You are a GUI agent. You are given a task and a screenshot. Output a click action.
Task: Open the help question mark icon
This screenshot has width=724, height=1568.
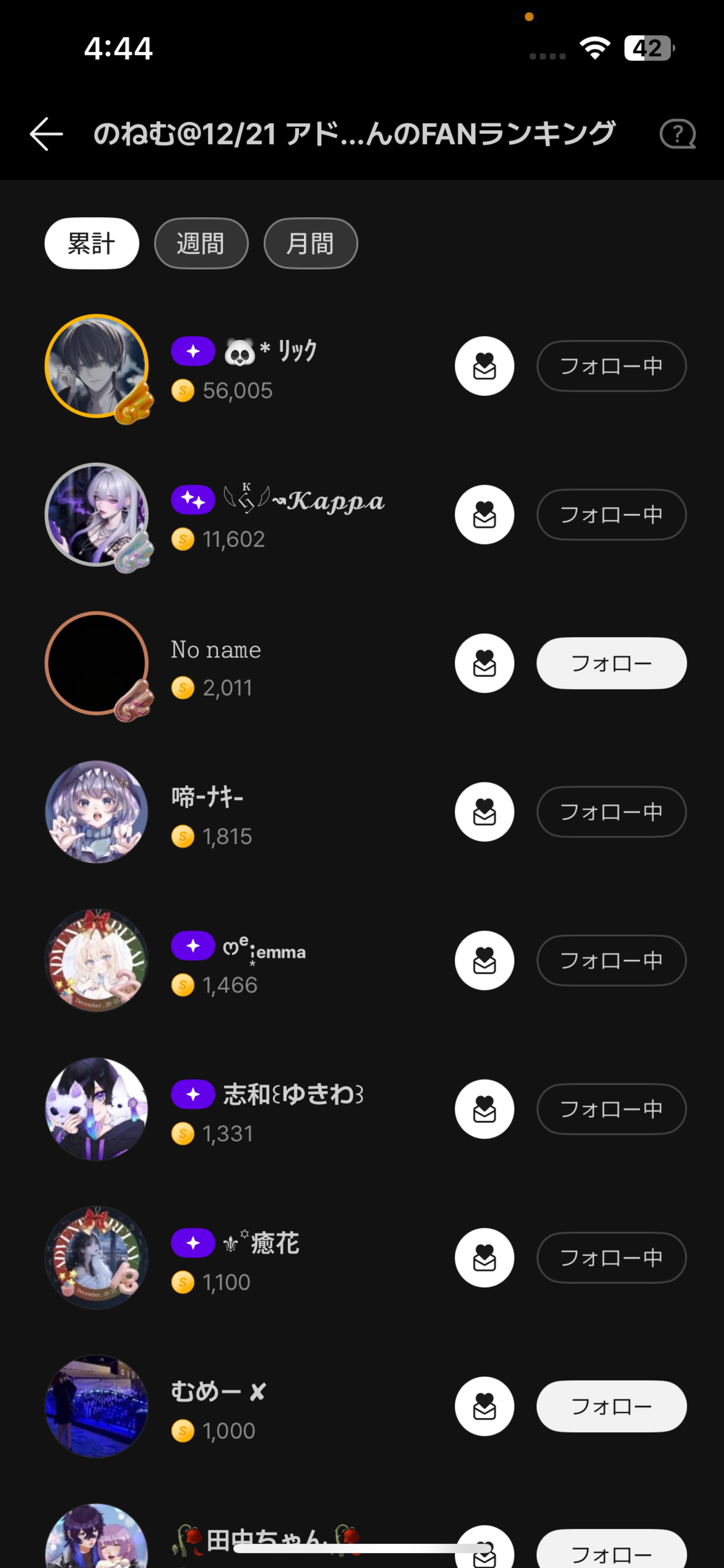tap(677, 134)
